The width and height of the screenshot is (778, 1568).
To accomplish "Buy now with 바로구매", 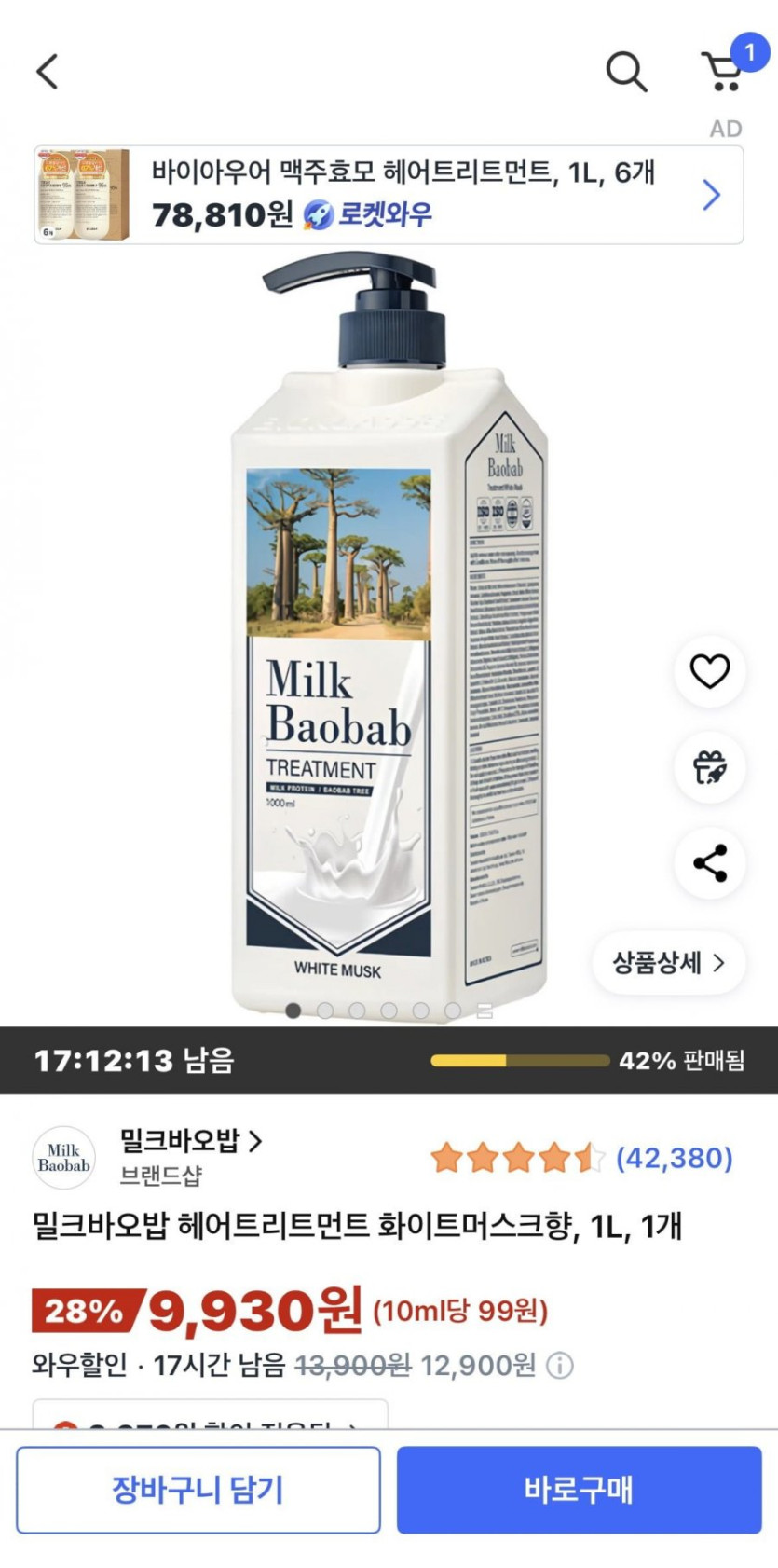I will click(579, 1490).
